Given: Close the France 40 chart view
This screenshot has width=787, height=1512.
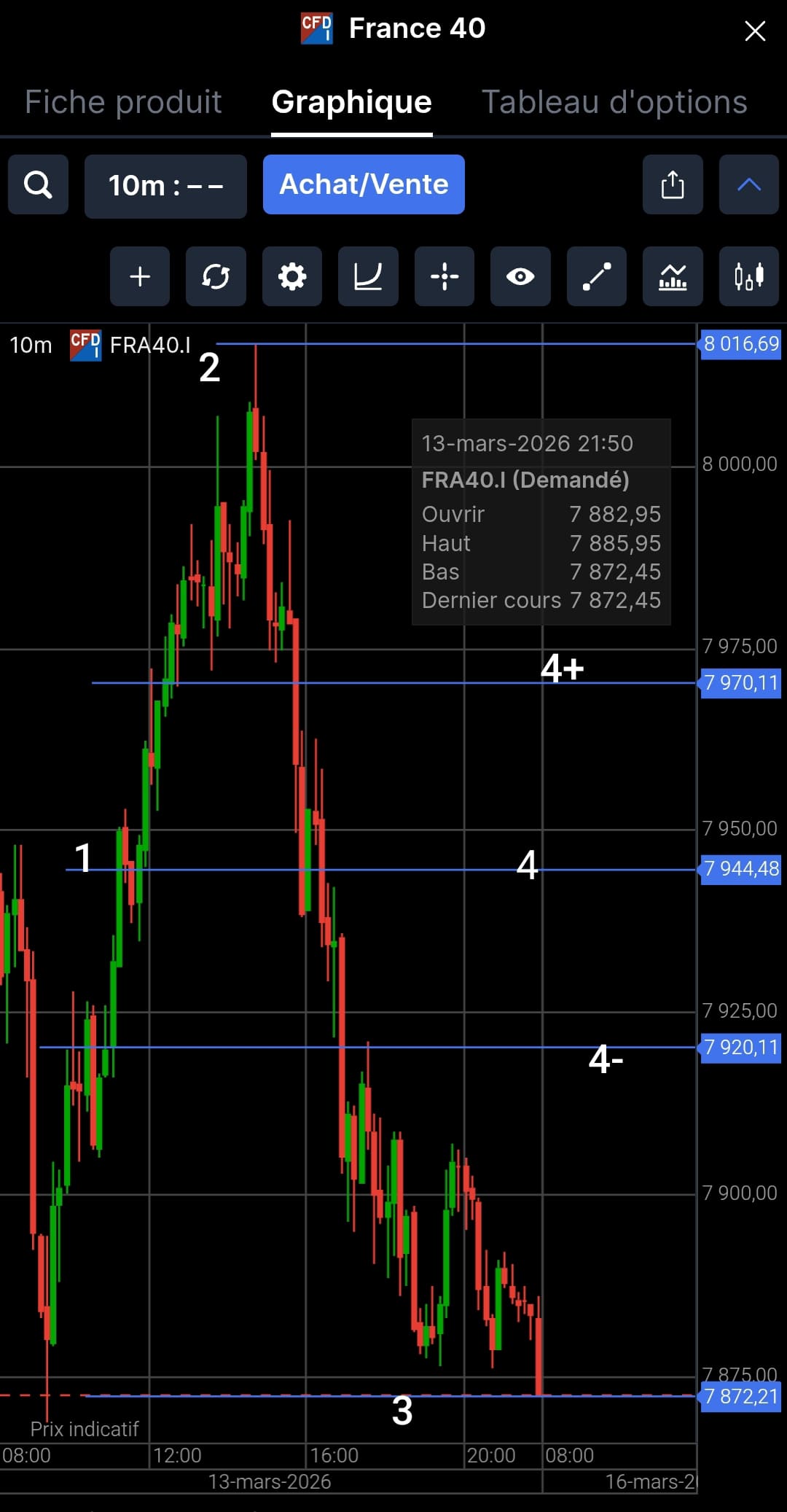Looking at the screenshot, I should 755,31.
